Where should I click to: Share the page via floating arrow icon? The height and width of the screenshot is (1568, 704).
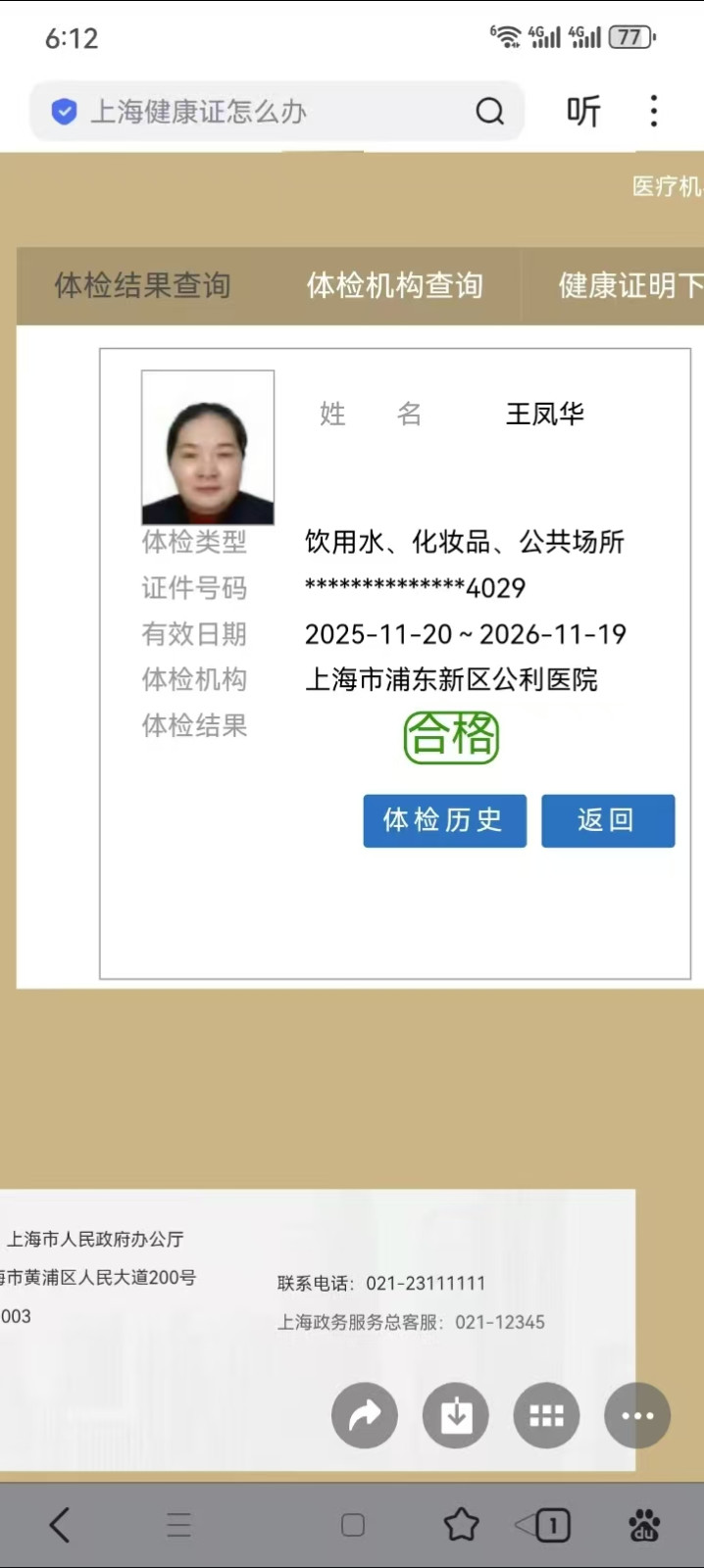(365, 1415)
